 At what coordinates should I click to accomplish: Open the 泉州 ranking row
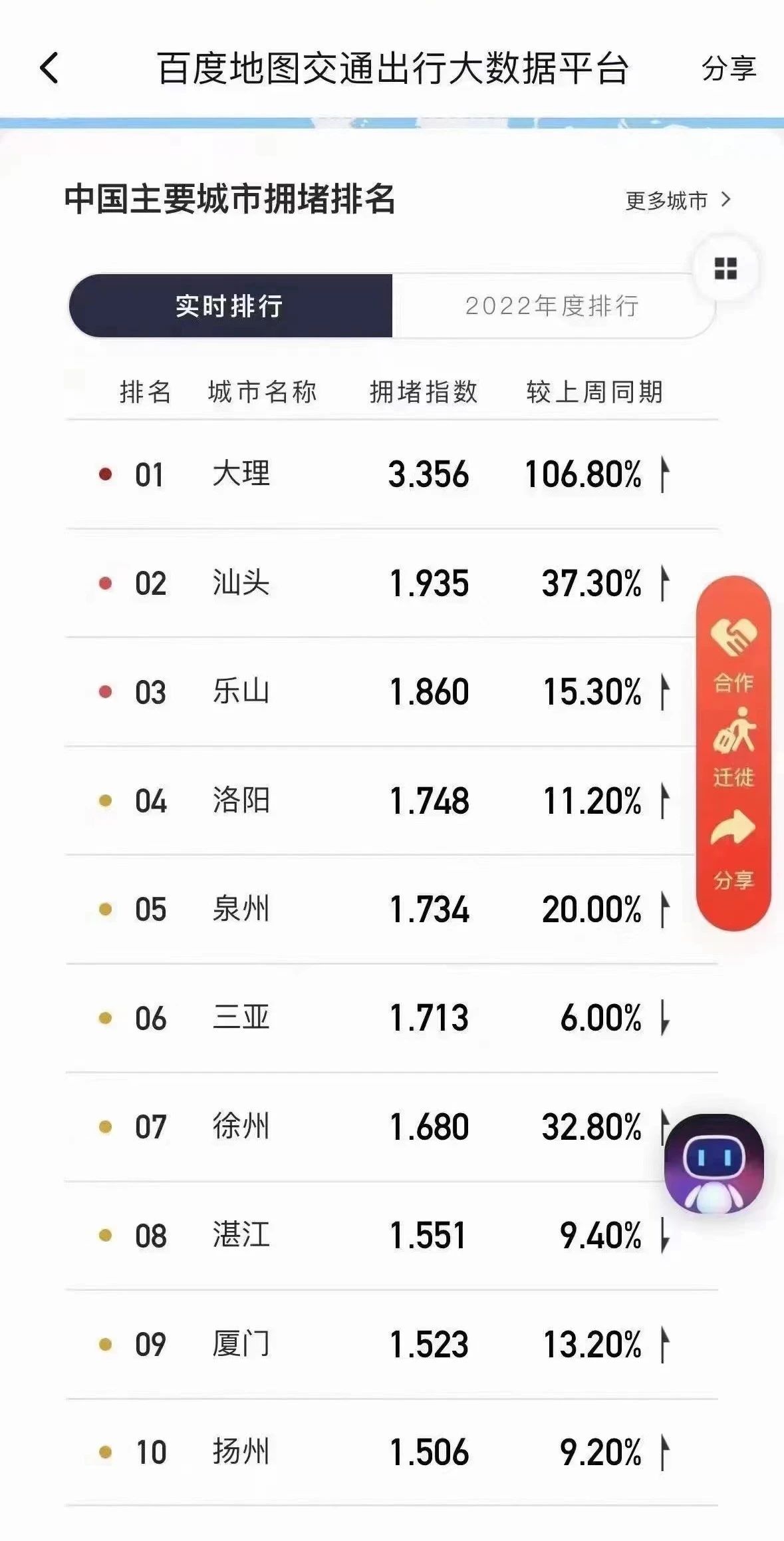click(386, 910)
